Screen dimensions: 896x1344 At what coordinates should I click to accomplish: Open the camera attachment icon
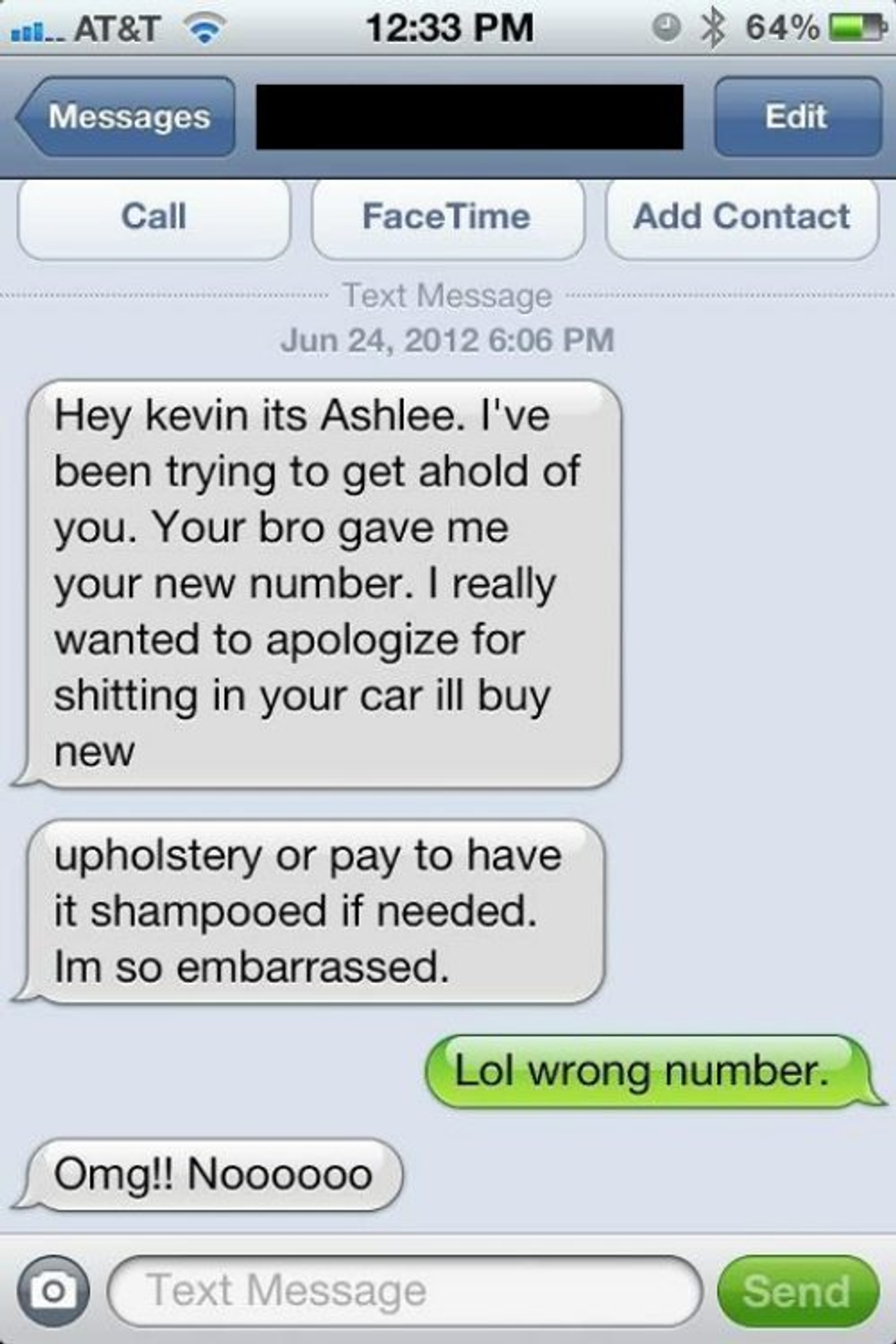click(53, 1290)
